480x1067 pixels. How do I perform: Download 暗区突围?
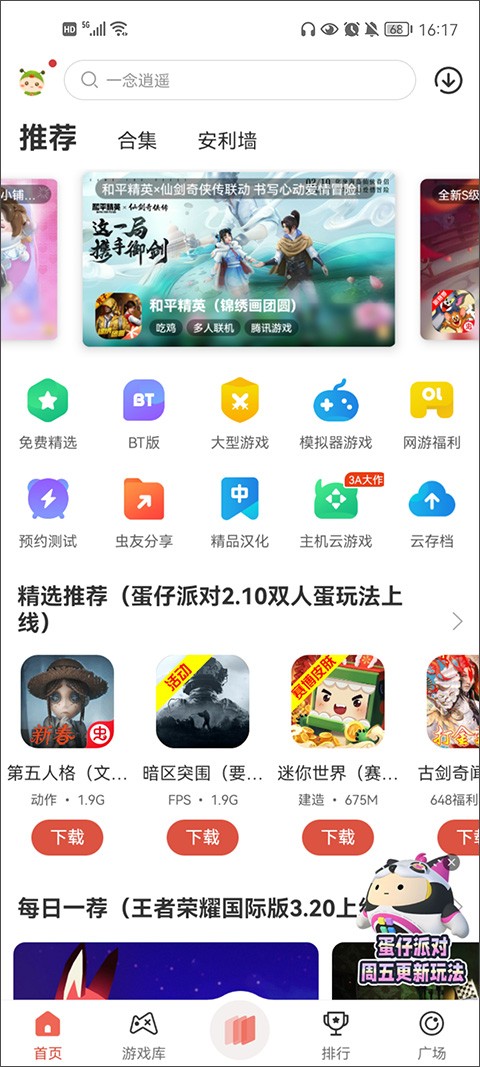(202, 837)
